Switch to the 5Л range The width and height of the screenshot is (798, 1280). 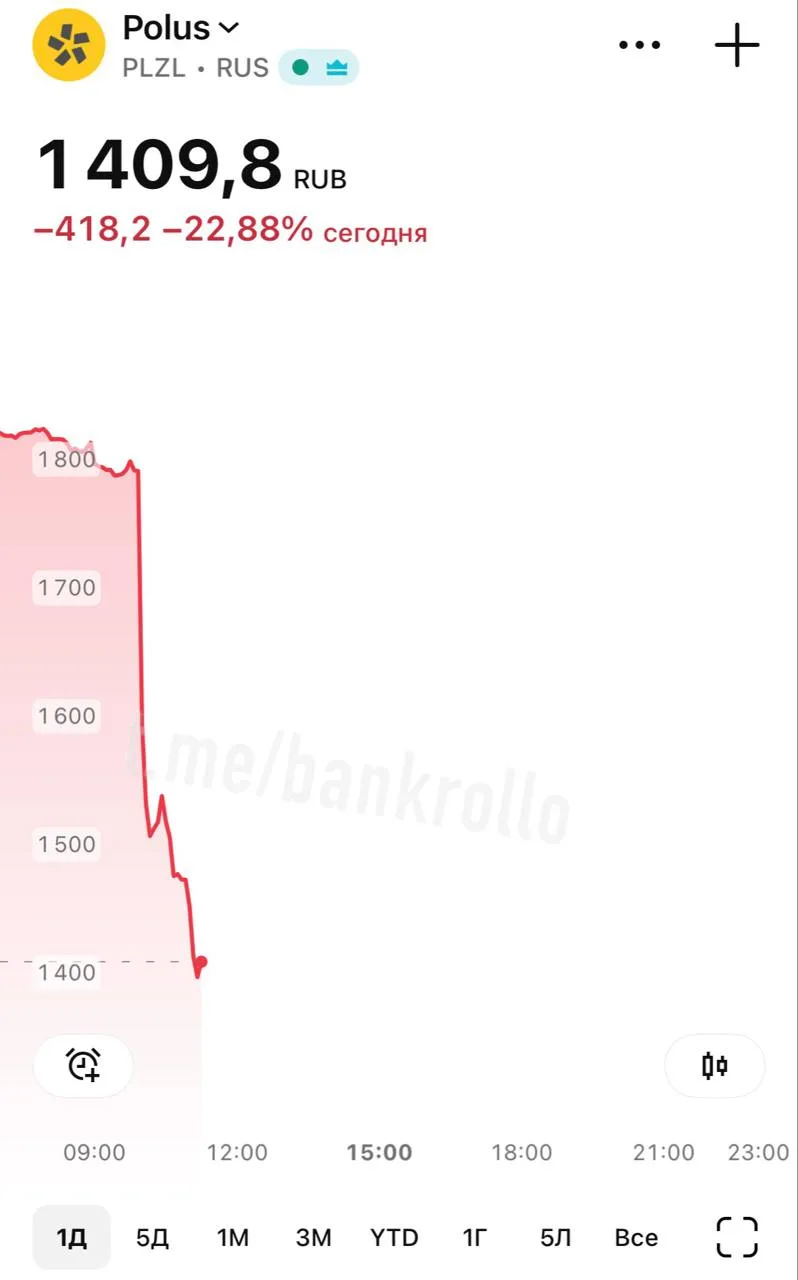click(555, 1238)
